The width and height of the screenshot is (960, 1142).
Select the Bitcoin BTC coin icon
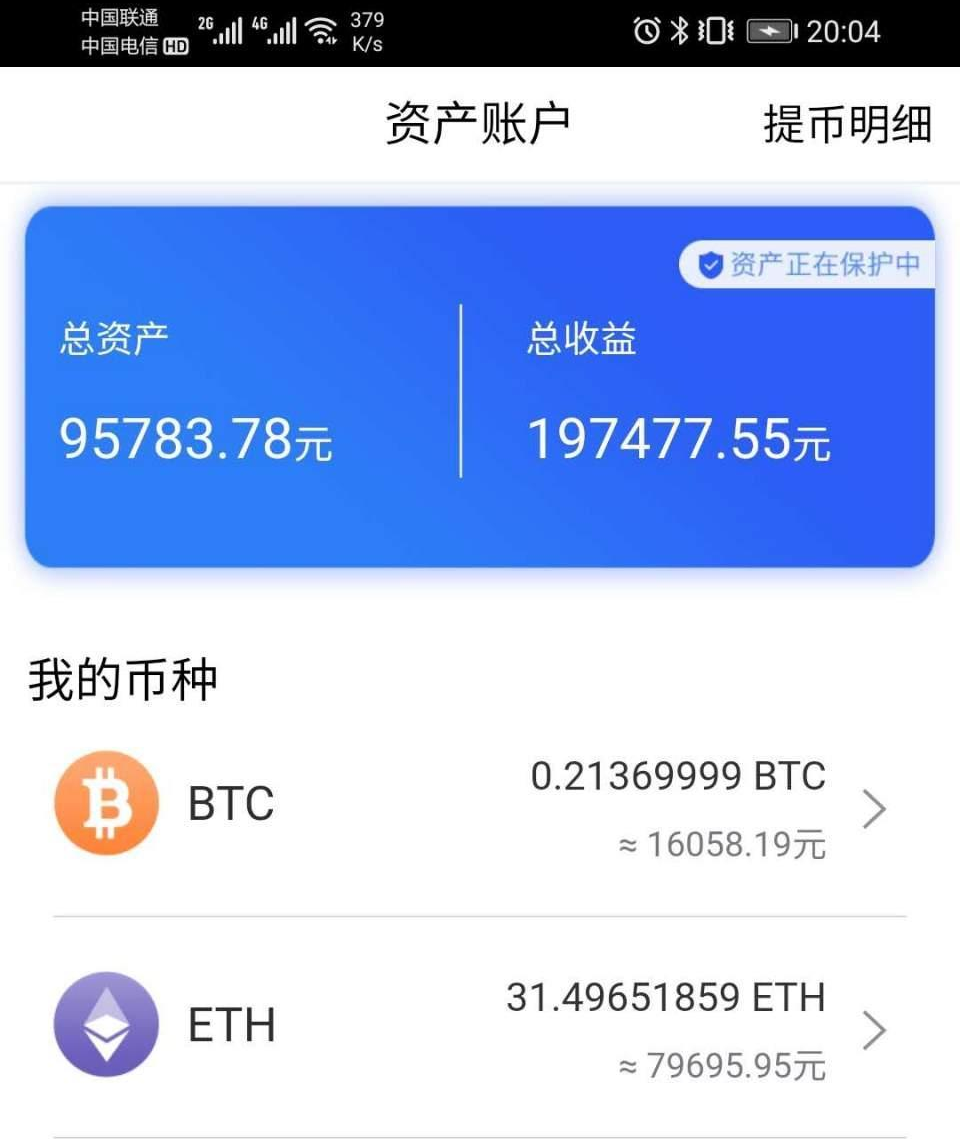[x=105, y=802]
